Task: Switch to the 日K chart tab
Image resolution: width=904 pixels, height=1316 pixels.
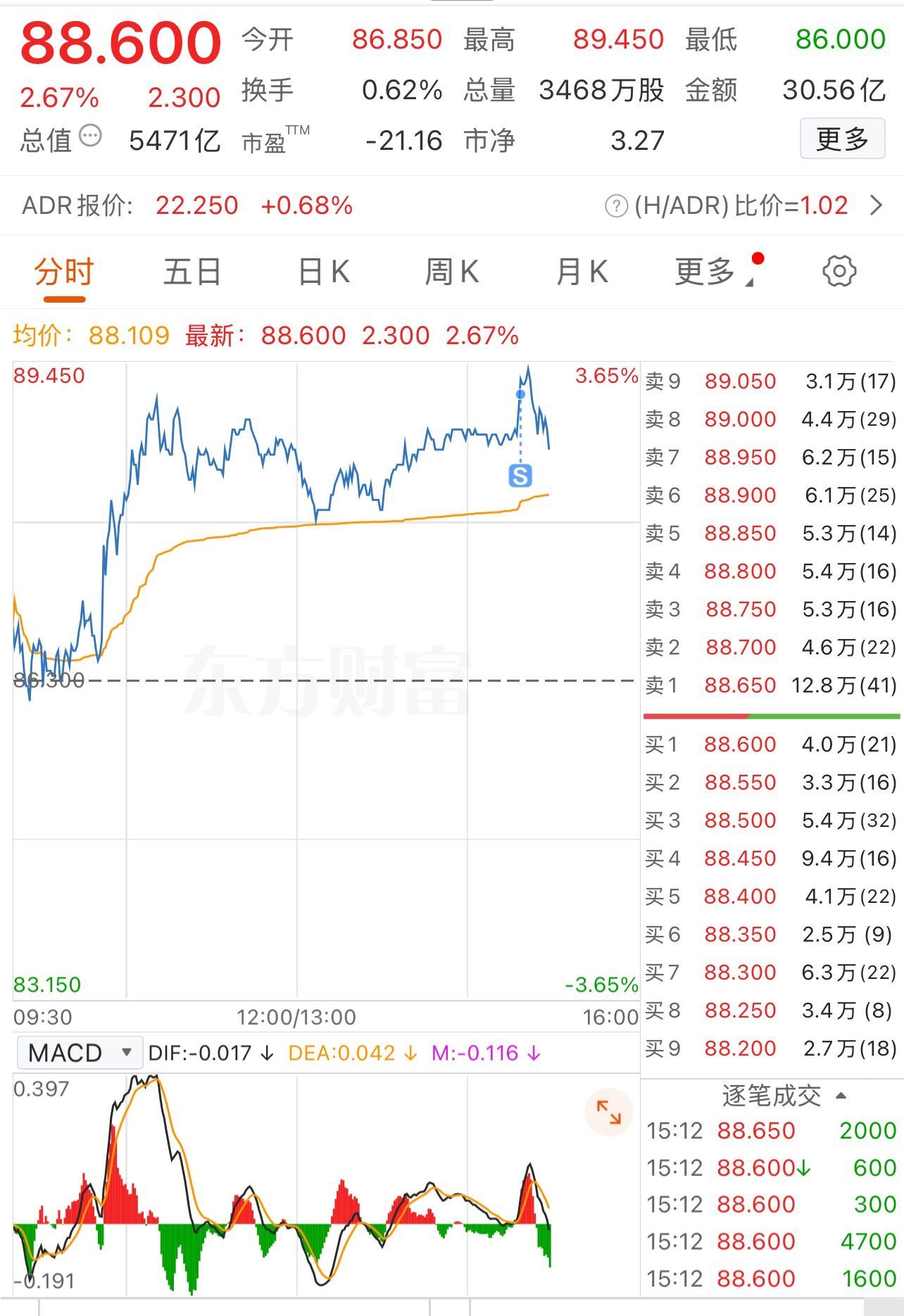Action: 324,272
